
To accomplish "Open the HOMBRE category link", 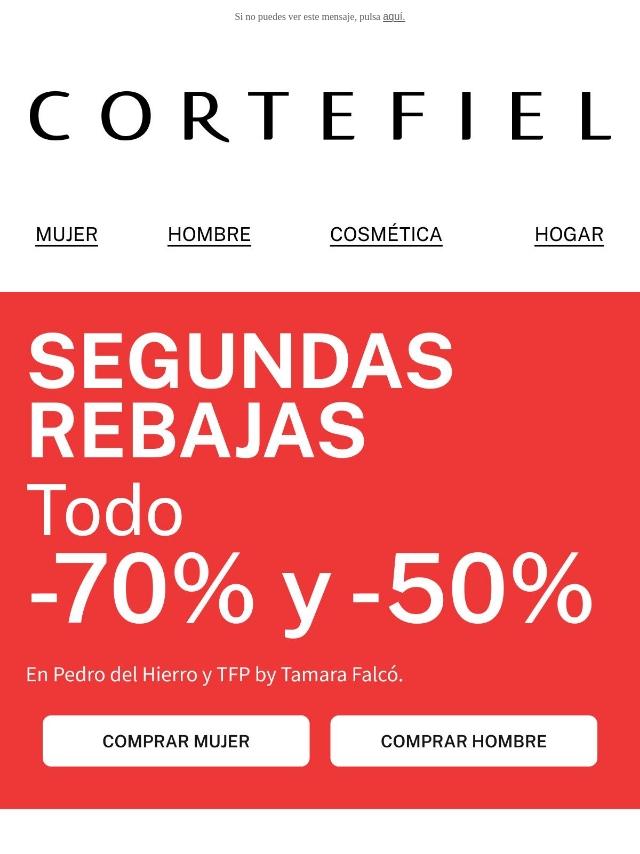I will 209,234.
